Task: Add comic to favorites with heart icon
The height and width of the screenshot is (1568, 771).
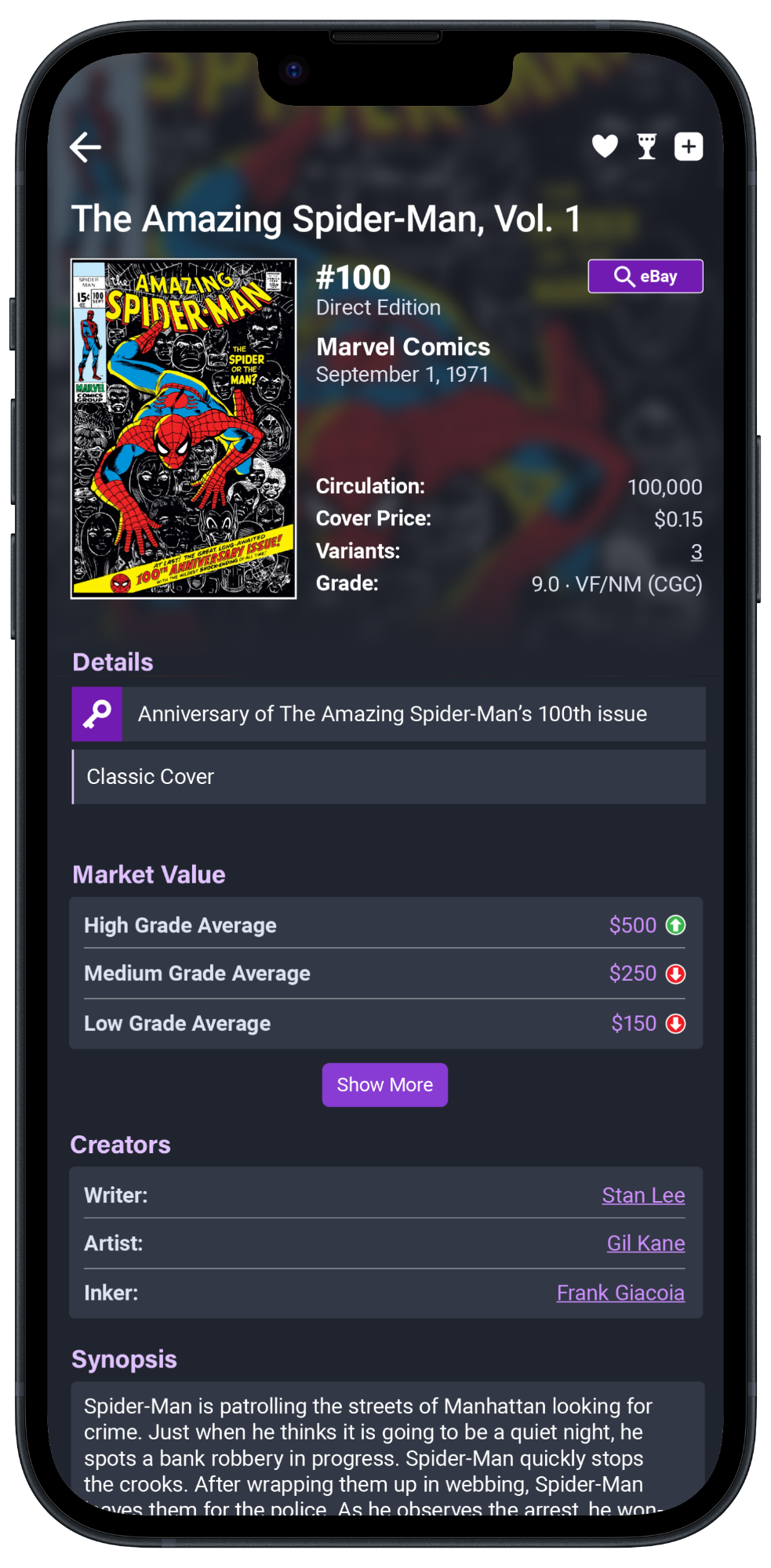Action: pyautogui.click(x=605, y=146)
